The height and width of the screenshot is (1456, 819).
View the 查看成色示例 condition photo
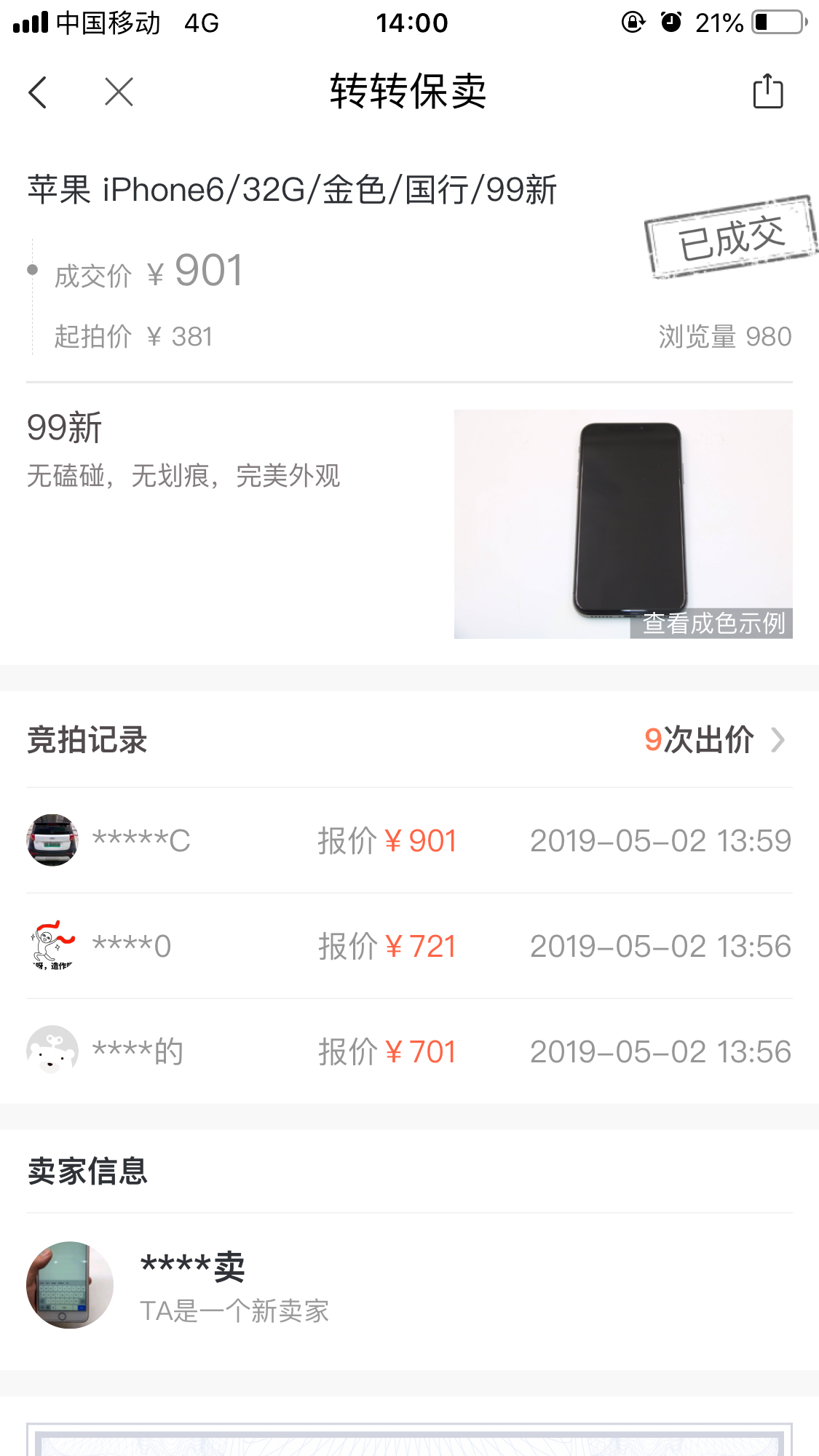coord(623,524)
